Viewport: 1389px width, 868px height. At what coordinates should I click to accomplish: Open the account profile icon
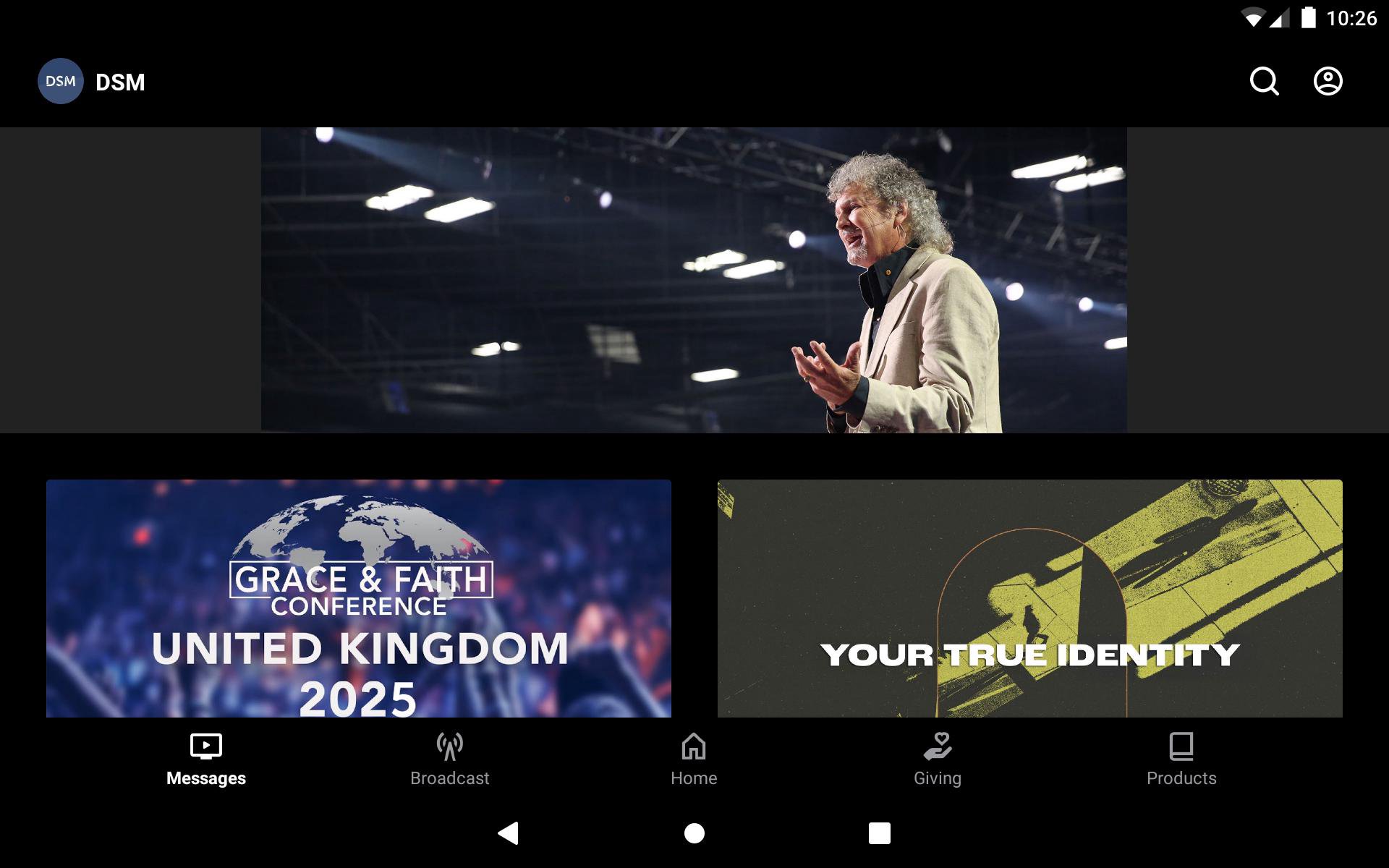pos(1328,81)
